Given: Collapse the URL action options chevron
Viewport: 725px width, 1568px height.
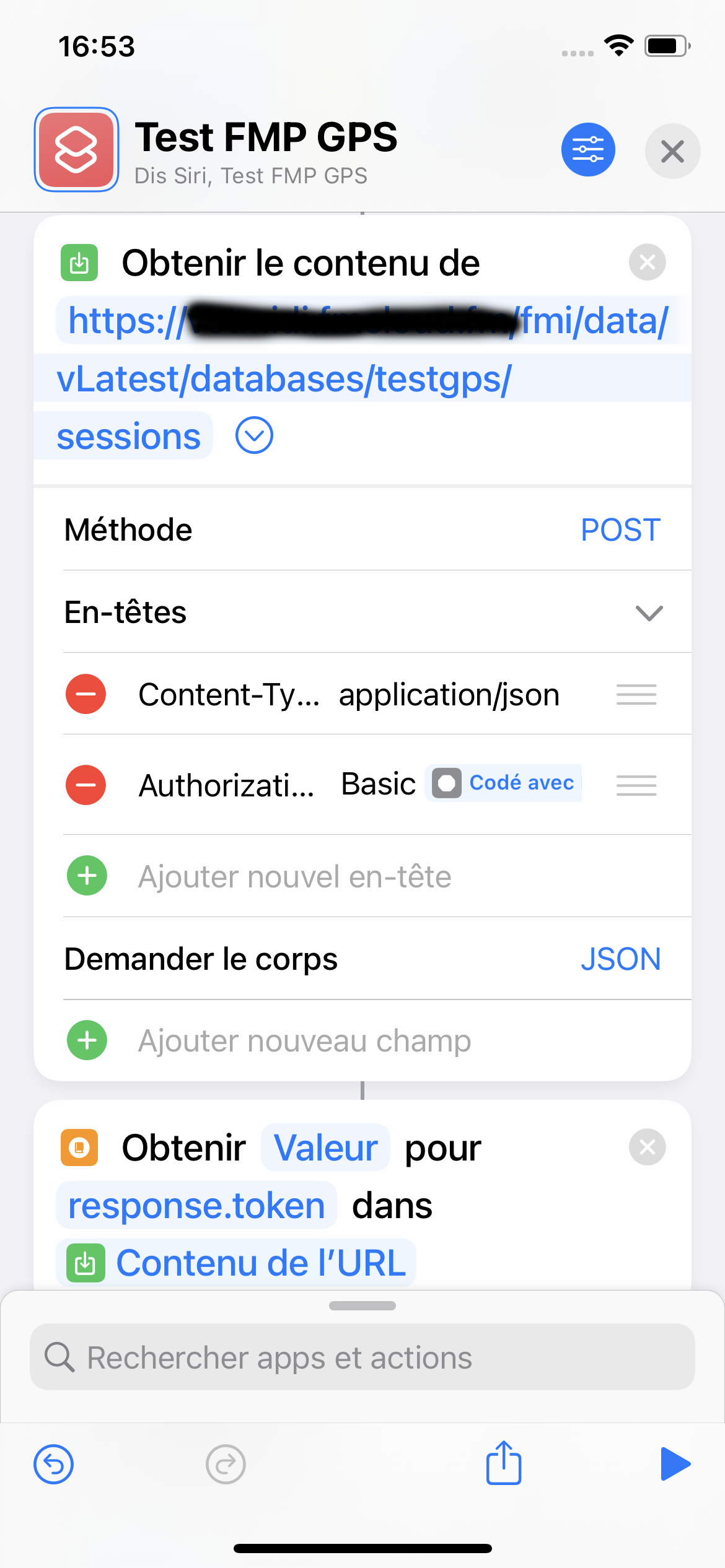Looking at the screenshot, I should (254, 435).
